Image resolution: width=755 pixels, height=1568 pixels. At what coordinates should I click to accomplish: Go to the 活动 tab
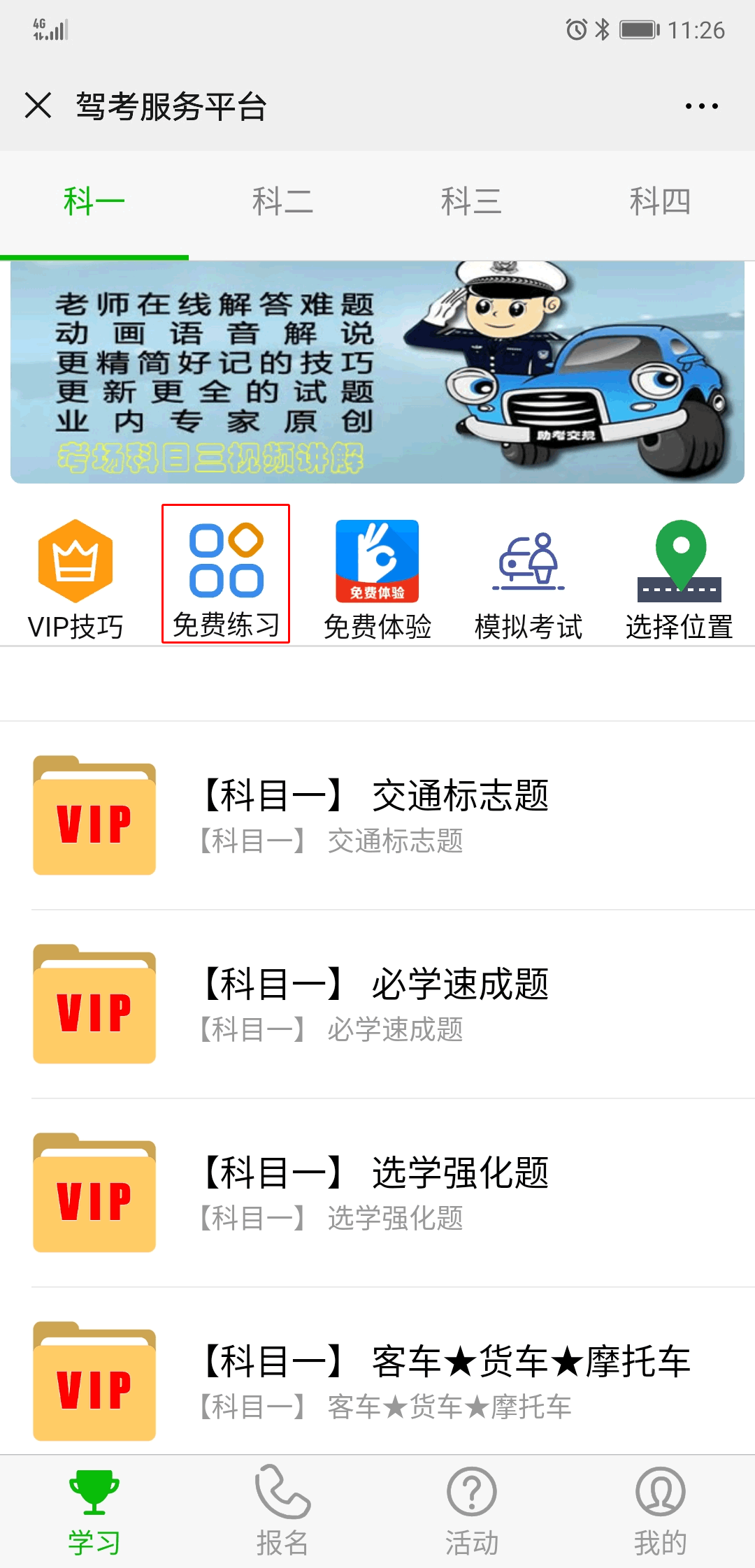(x=472, y=1512)
